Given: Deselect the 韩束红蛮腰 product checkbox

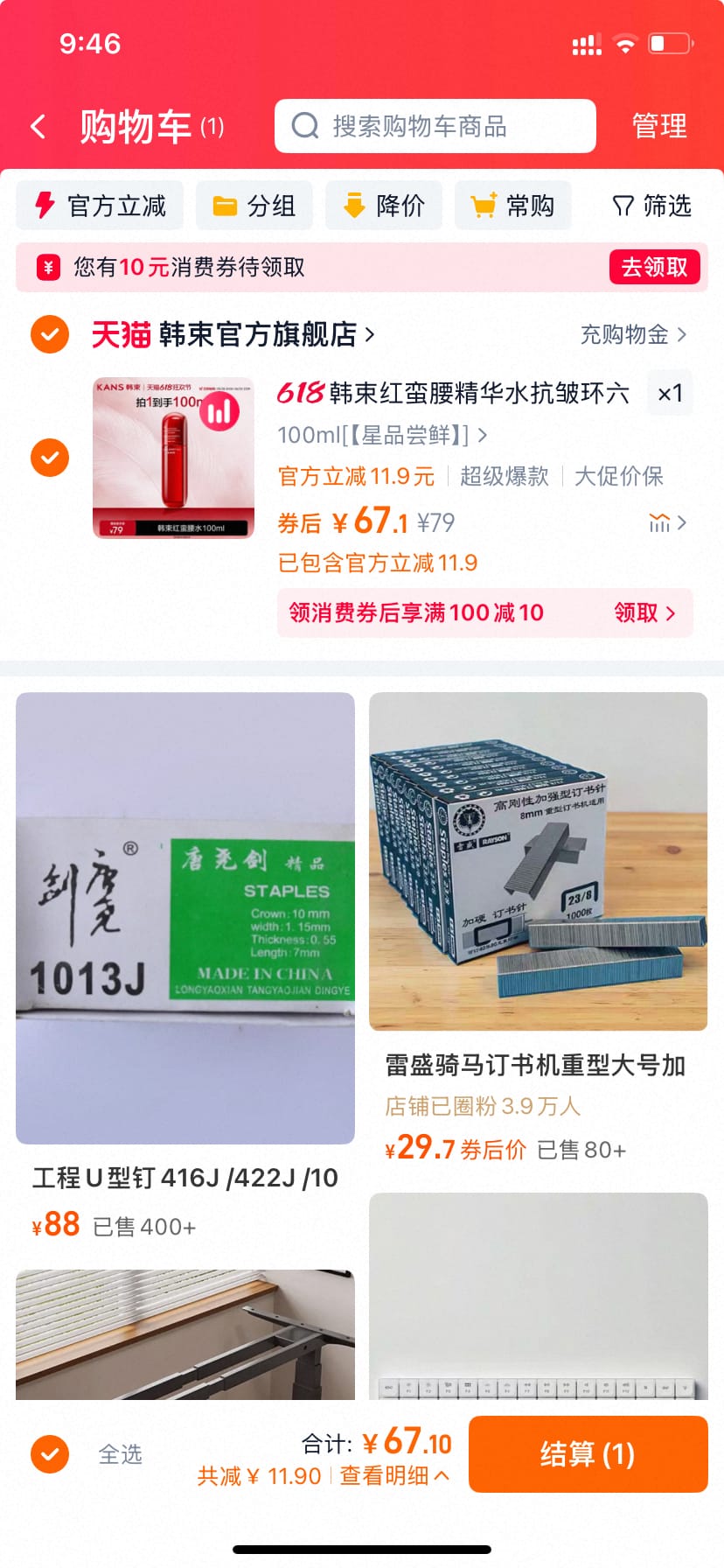Looking at the screenshot, I should coord(50,458).
